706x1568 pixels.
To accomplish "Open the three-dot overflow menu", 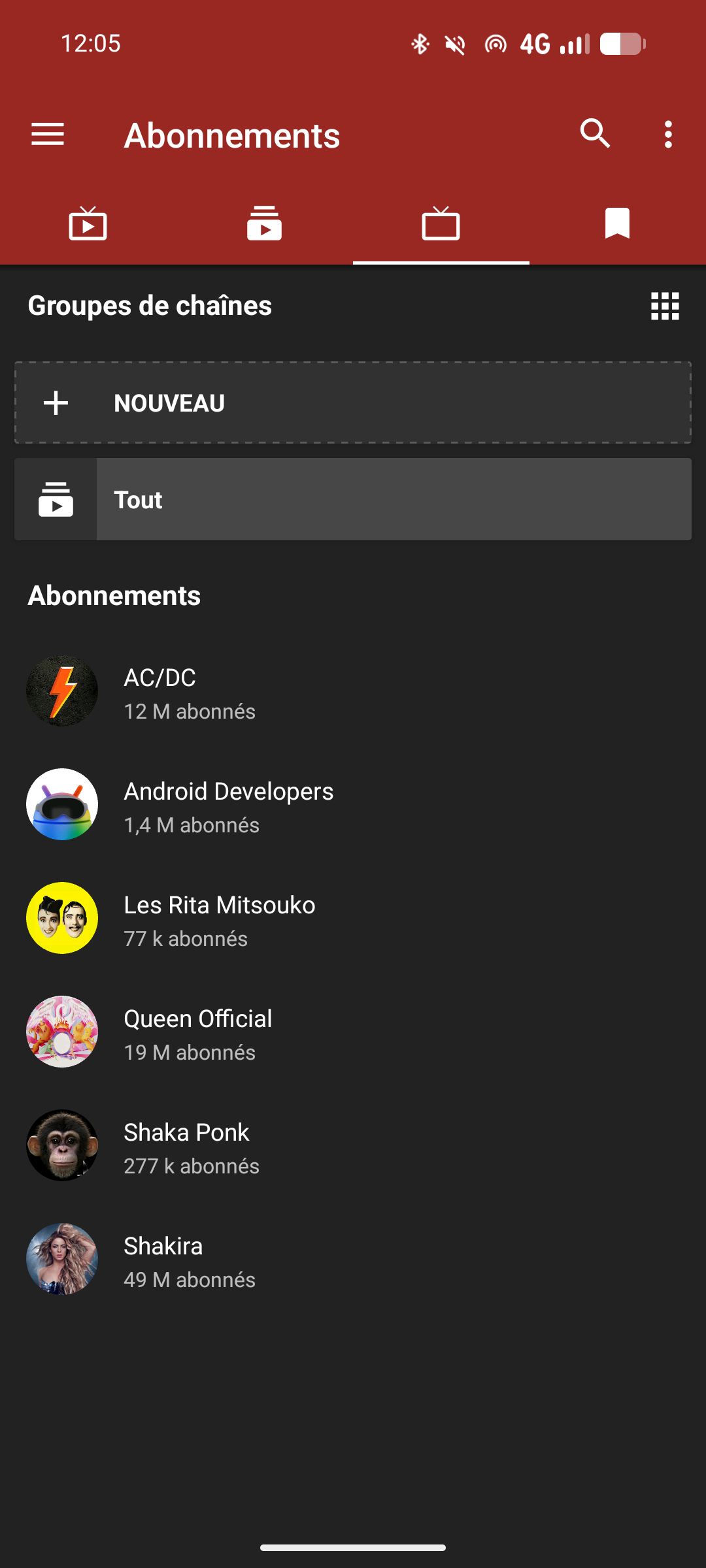I will point(667,135).
